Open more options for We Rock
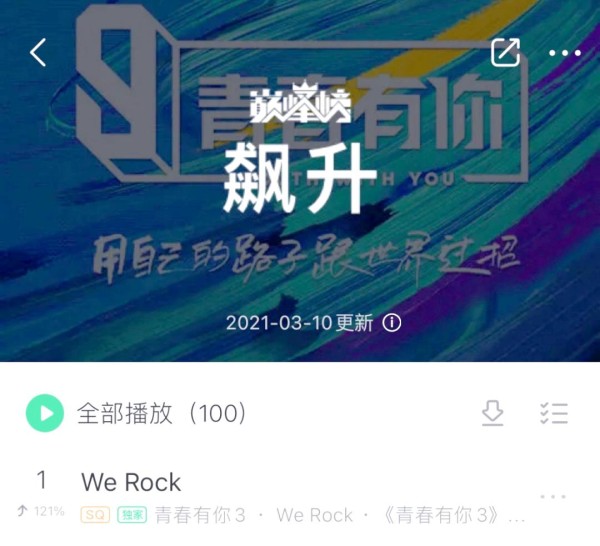Screen dimensions: 600x546 553,497
